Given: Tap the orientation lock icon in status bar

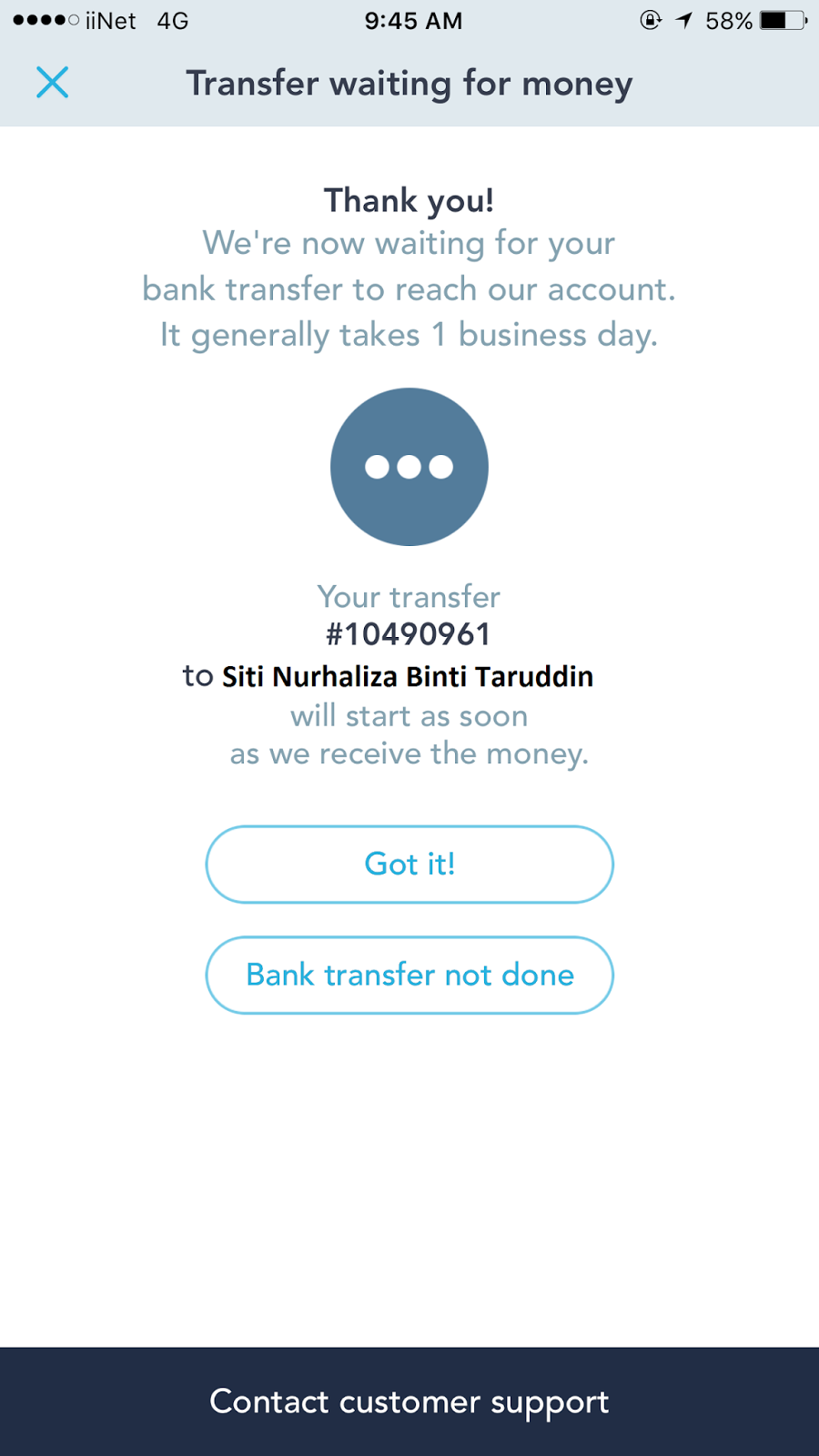Looking at the screenshot, I should tap(649, 20).
